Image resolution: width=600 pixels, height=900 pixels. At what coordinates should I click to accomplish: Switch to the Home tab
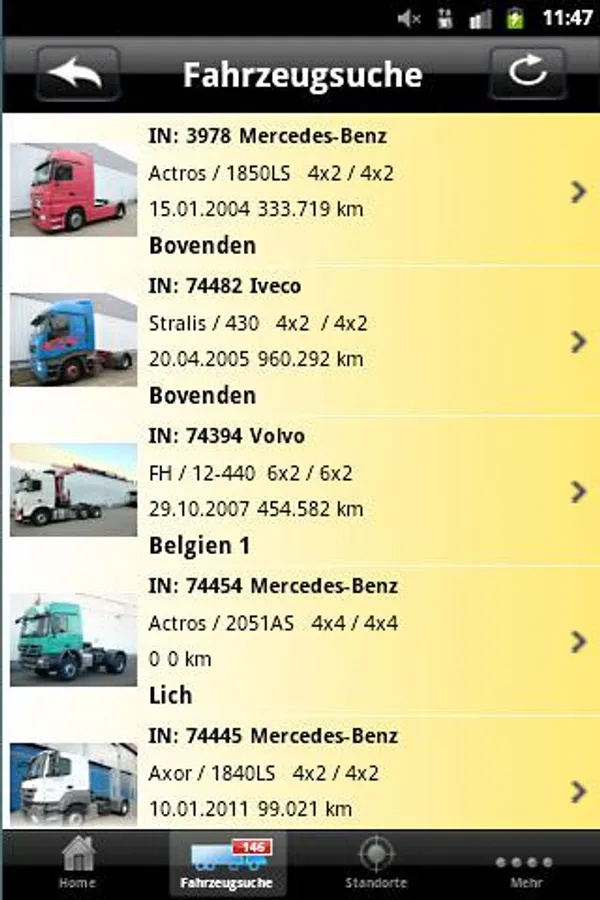(x=77, y=864)
